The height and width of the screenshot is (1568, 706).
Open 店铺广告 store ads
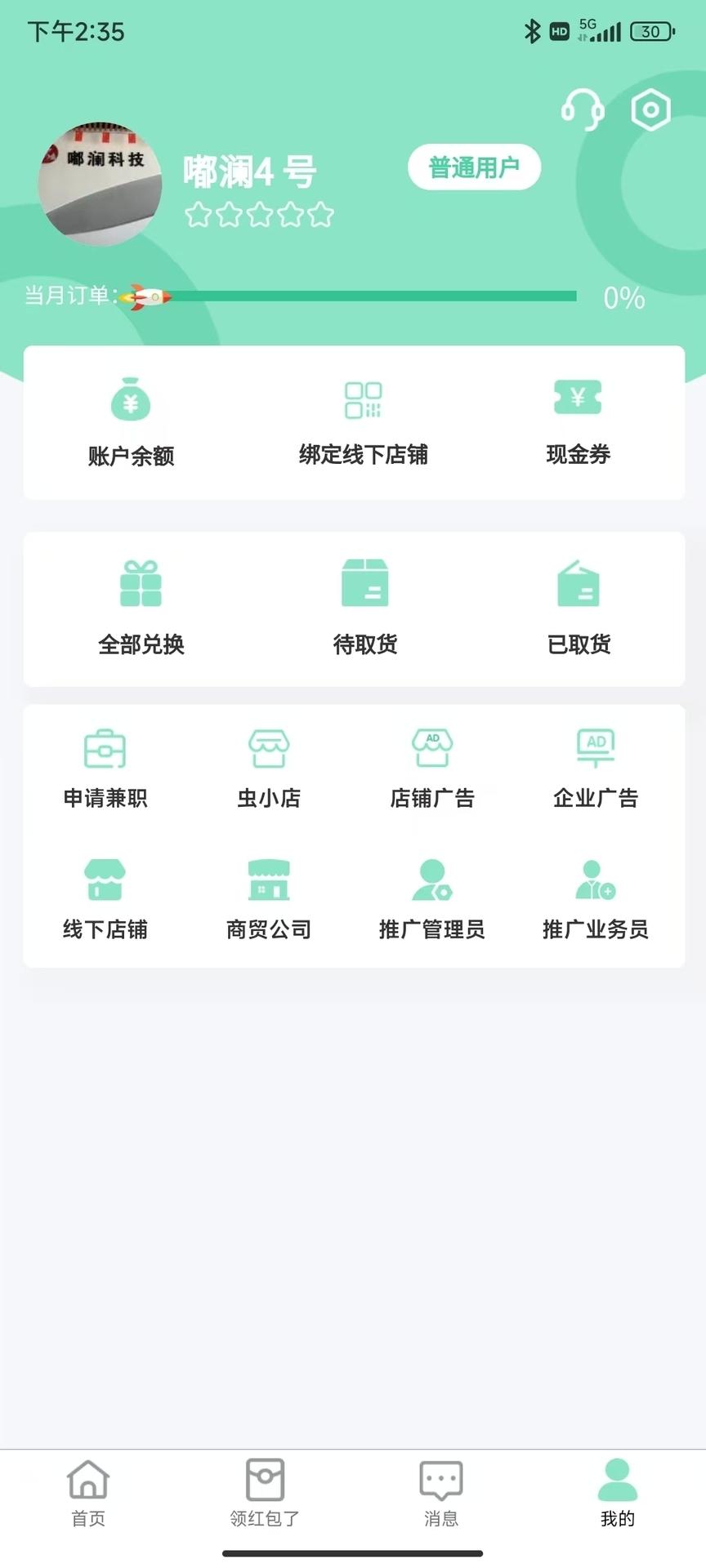pos(432,768)
